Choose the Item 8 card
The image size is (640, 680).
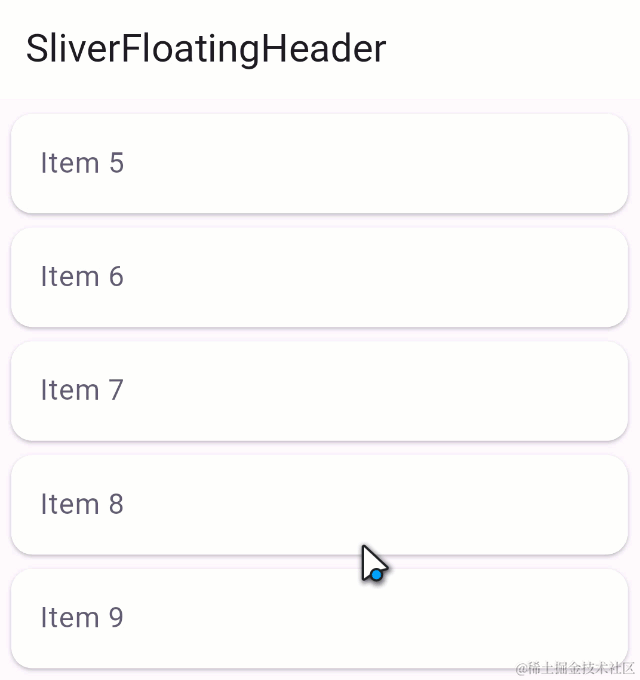[319, 504]
